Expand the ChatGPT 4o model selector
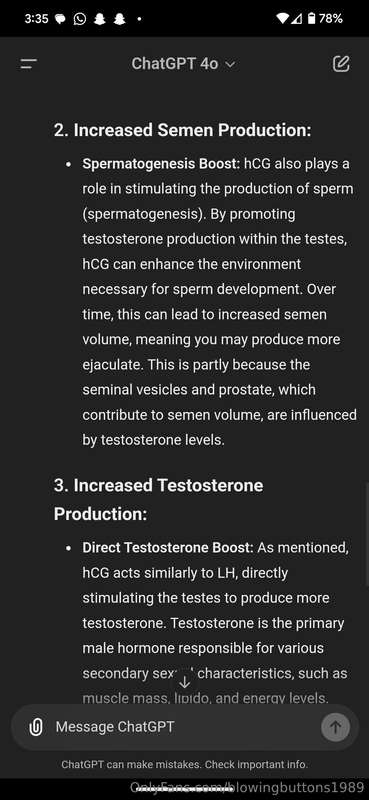The image size is (369, 800). (183, 64)
